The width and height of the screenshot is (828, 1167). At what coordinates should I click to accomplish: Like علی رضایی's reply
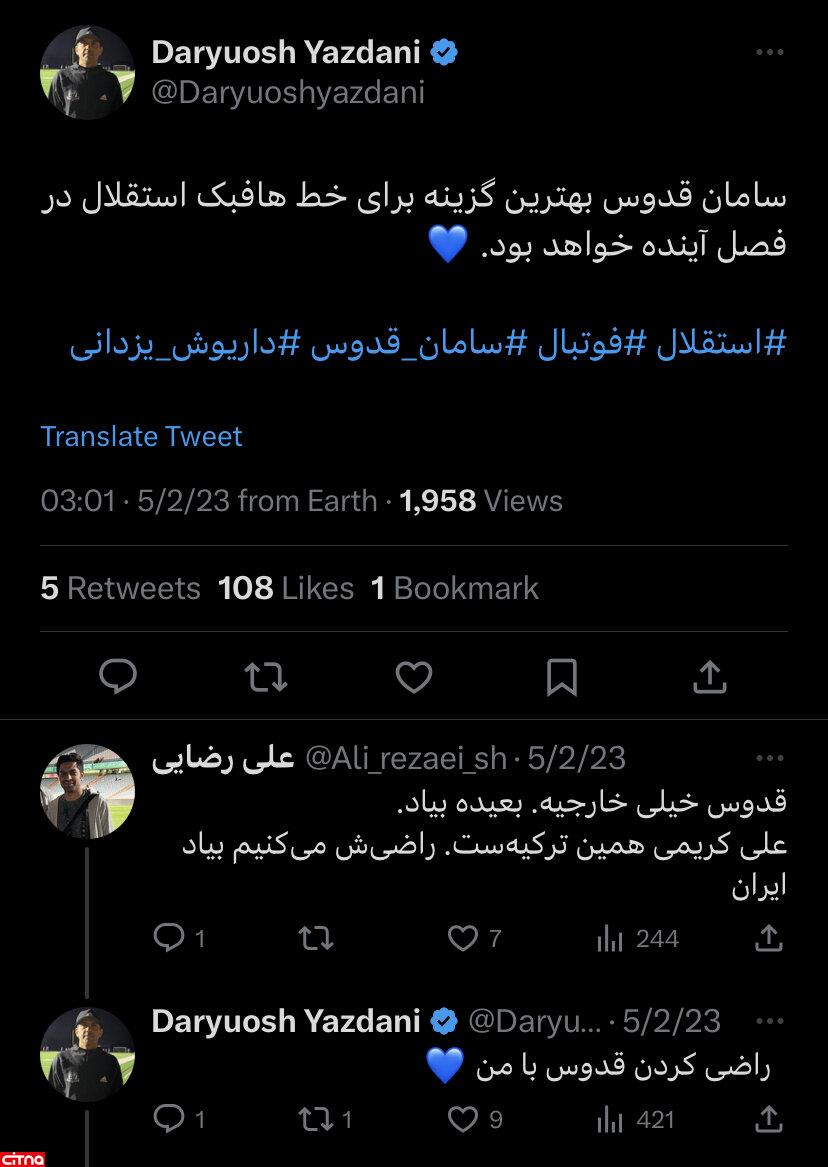(x=463, y=938)
